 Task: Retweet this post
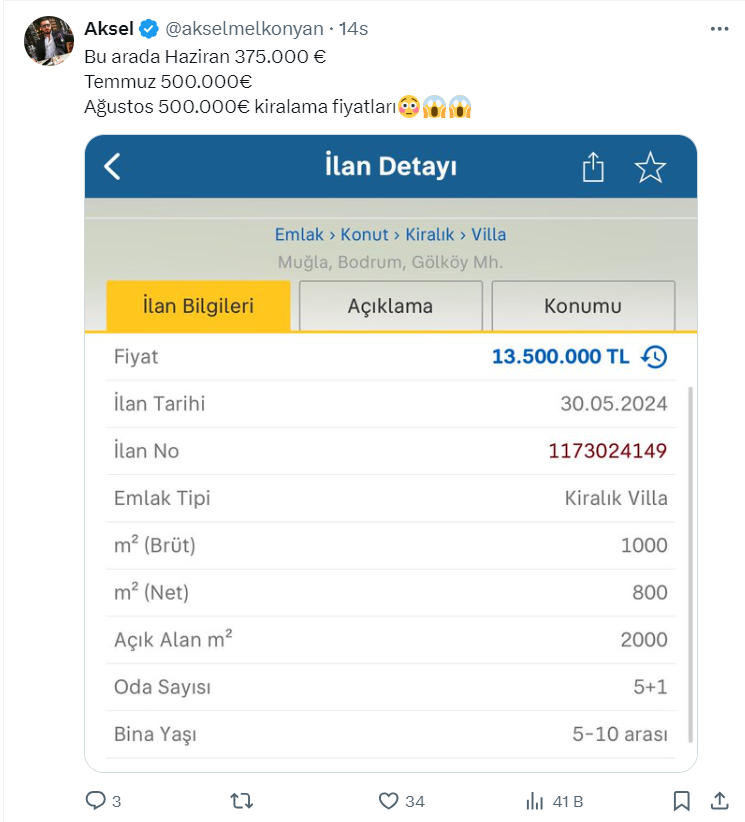(x=241, y=801)
